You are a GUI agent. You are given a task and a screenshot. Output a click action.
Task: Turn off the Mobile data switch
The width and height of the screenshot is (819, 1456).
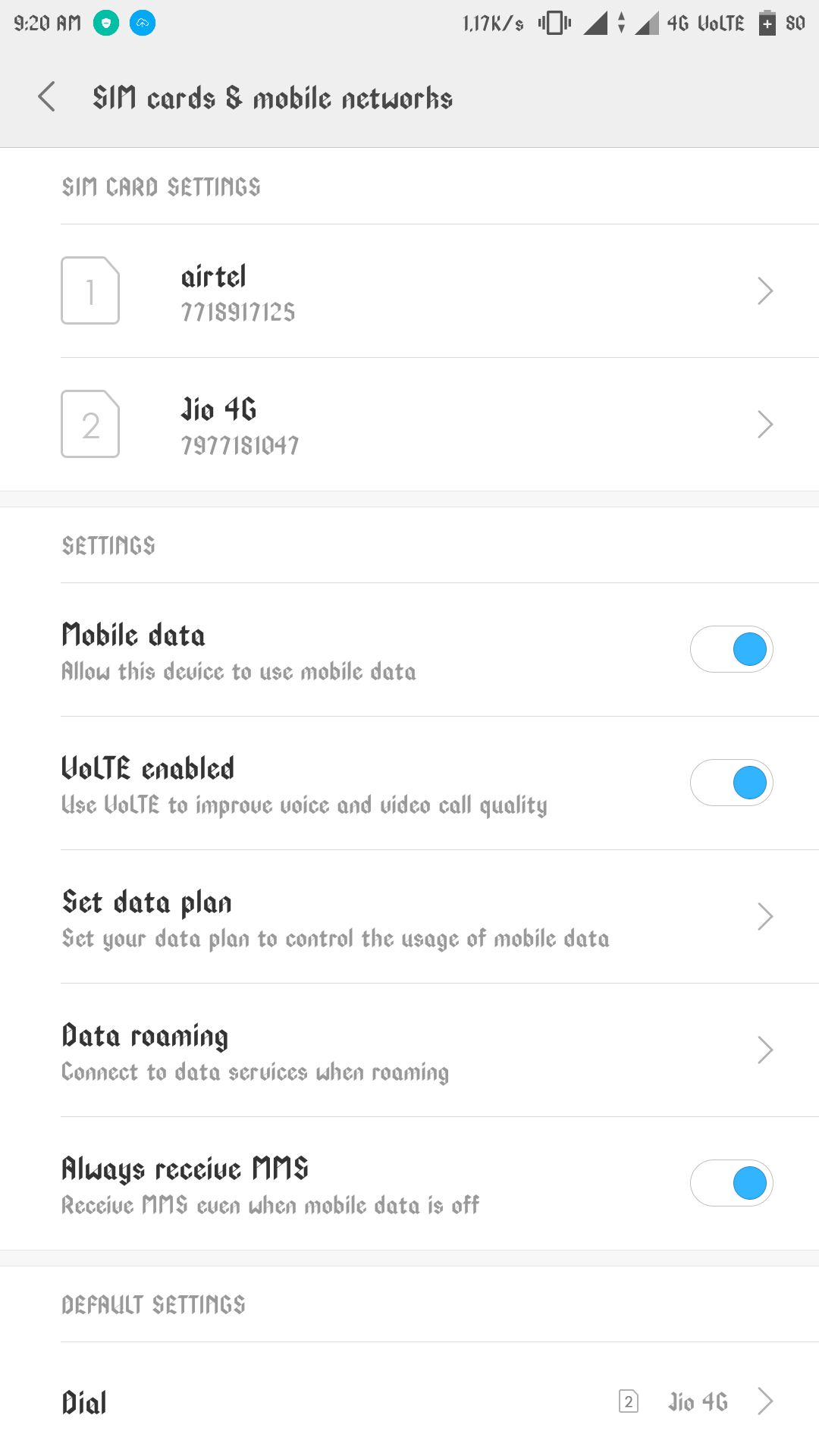pos(731,650)
